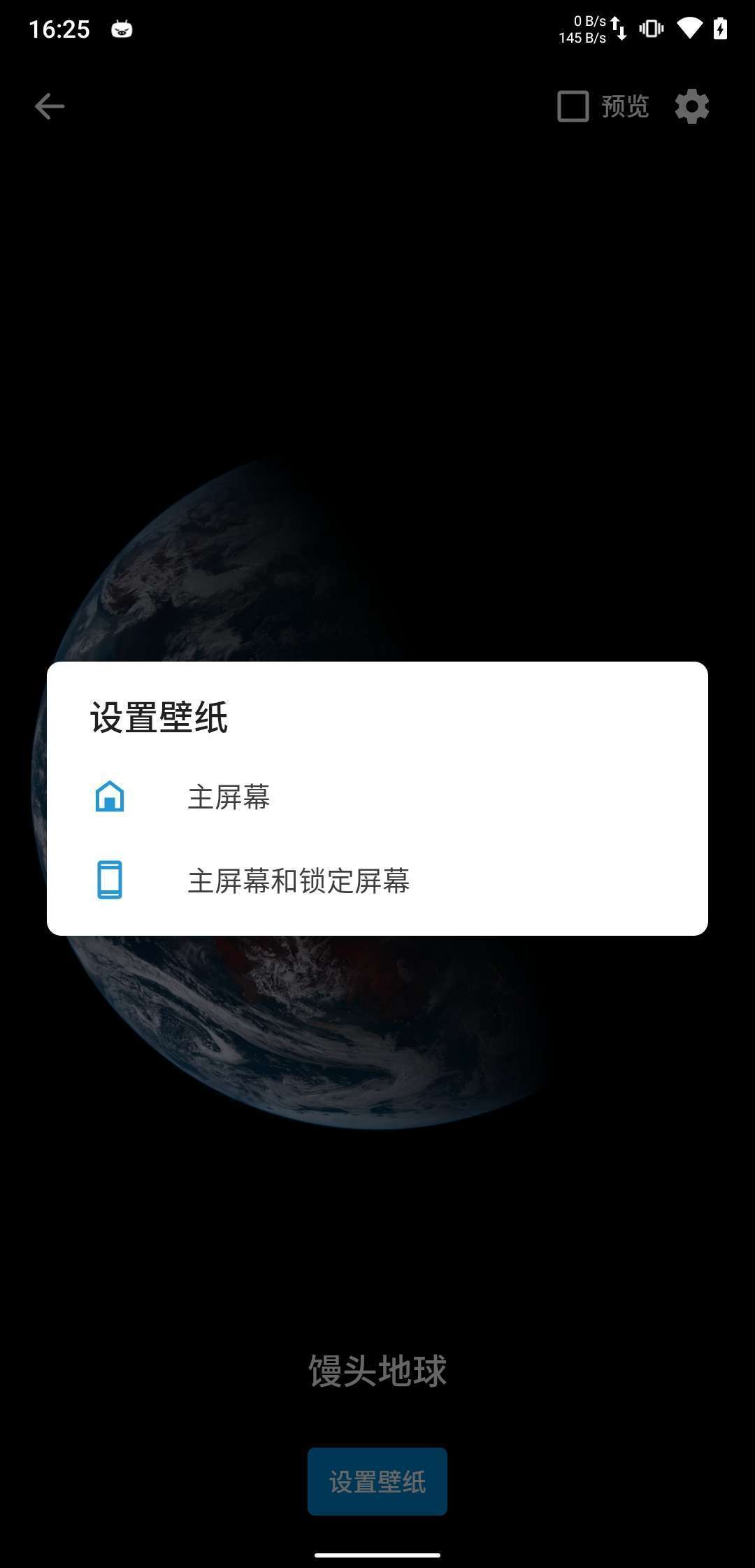Viewport: 755px width, 1568px height.
Task: Choose 主屏幕和锁定屏幕 option
Action: click(x=299, y=881)
